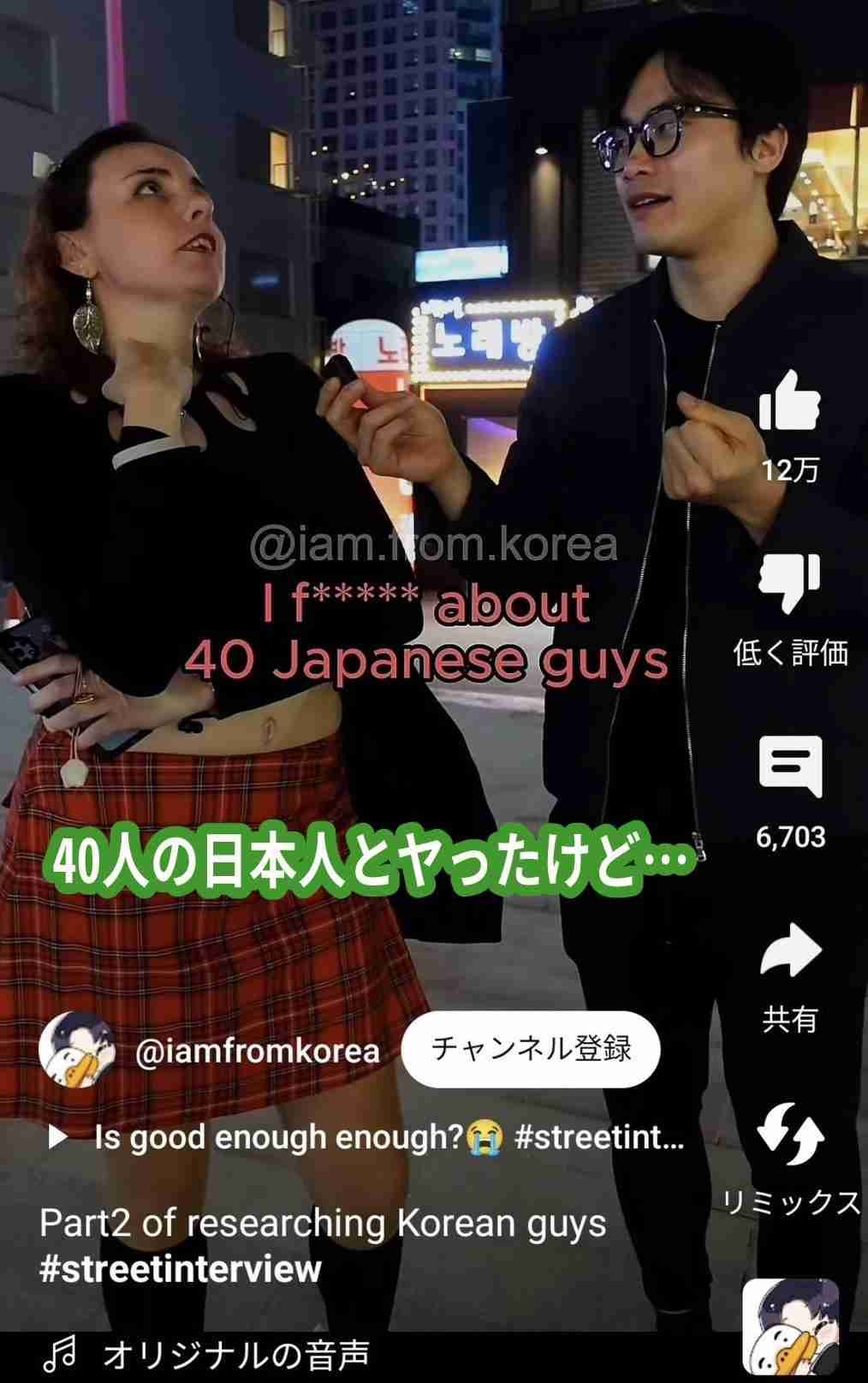
Task: Open the @iamfromkorea channel name
Action: pyautogui.click(x=257, y=1051)
